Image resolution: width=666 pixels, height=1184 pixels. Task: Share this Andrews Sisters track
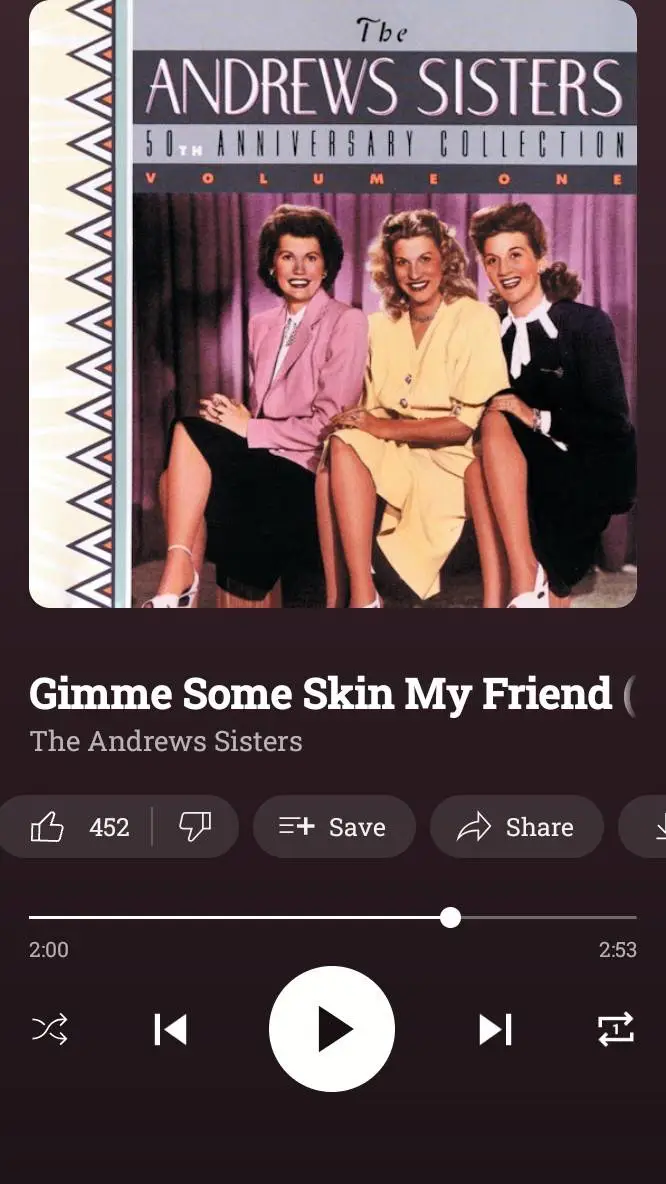pos(516,827)
